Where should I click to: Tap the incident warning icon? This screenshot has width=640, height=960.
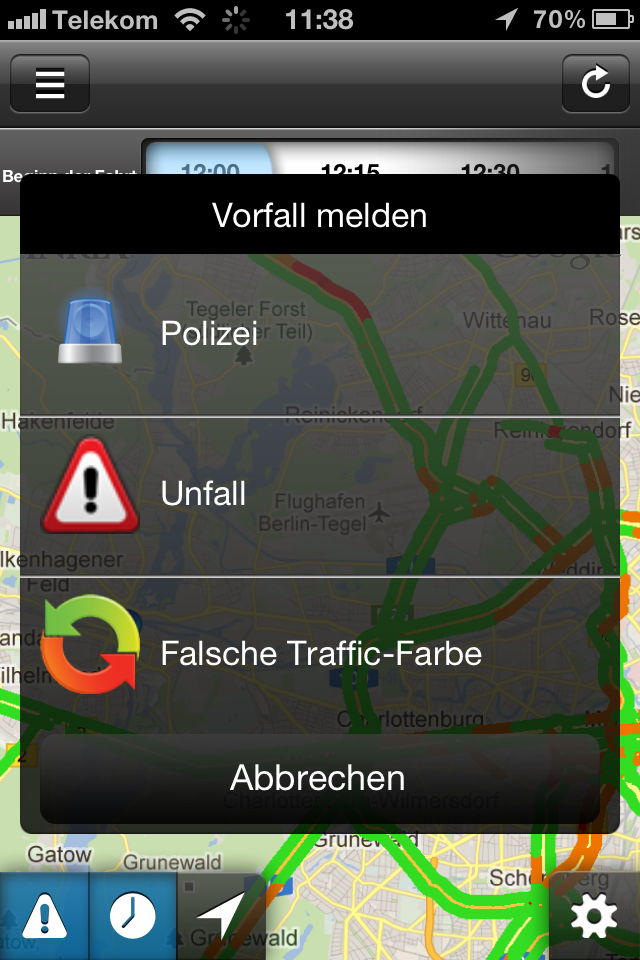44,916
